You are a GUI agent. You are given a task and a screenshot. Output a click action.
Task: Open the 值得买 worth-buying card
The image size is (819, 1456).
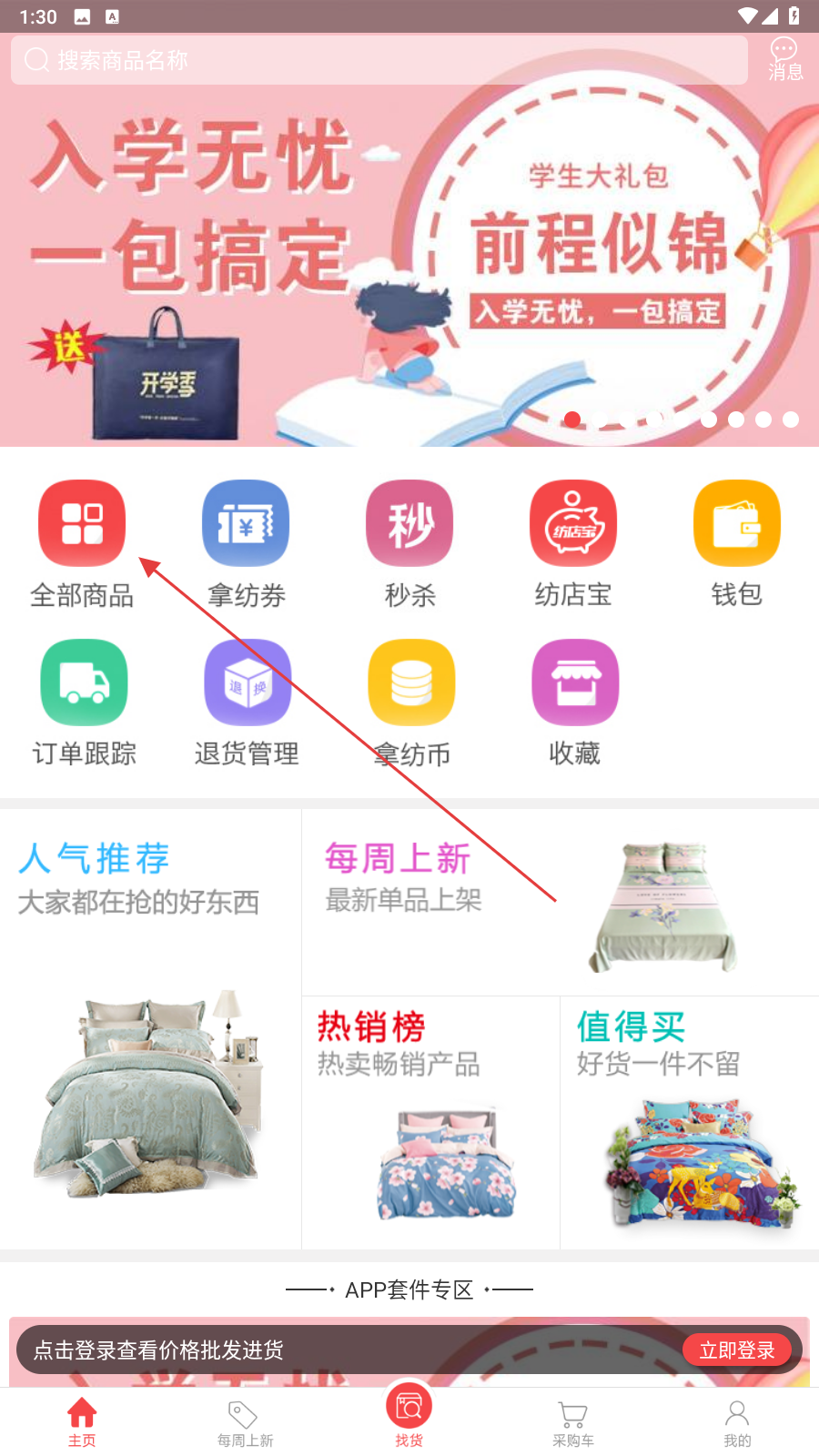tap(689, 1122)
